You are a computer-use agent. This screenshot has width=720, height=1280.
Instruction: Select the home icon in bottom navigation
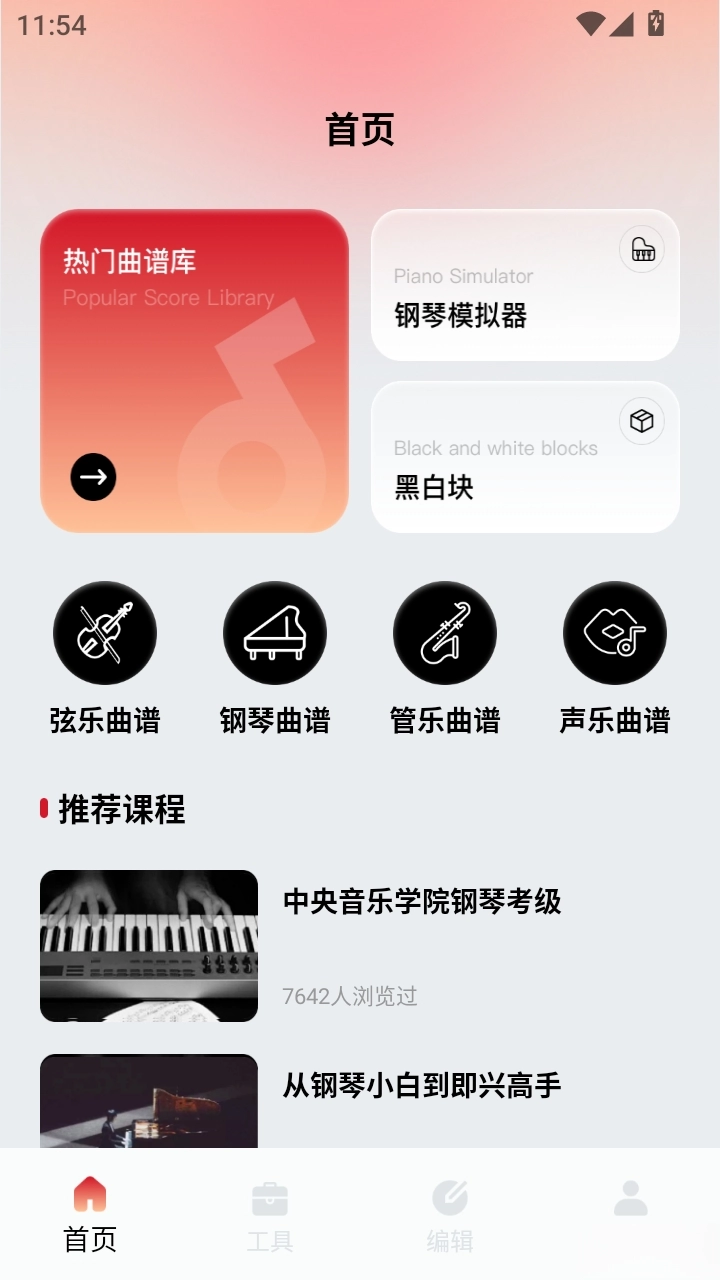pos(90,1196)
